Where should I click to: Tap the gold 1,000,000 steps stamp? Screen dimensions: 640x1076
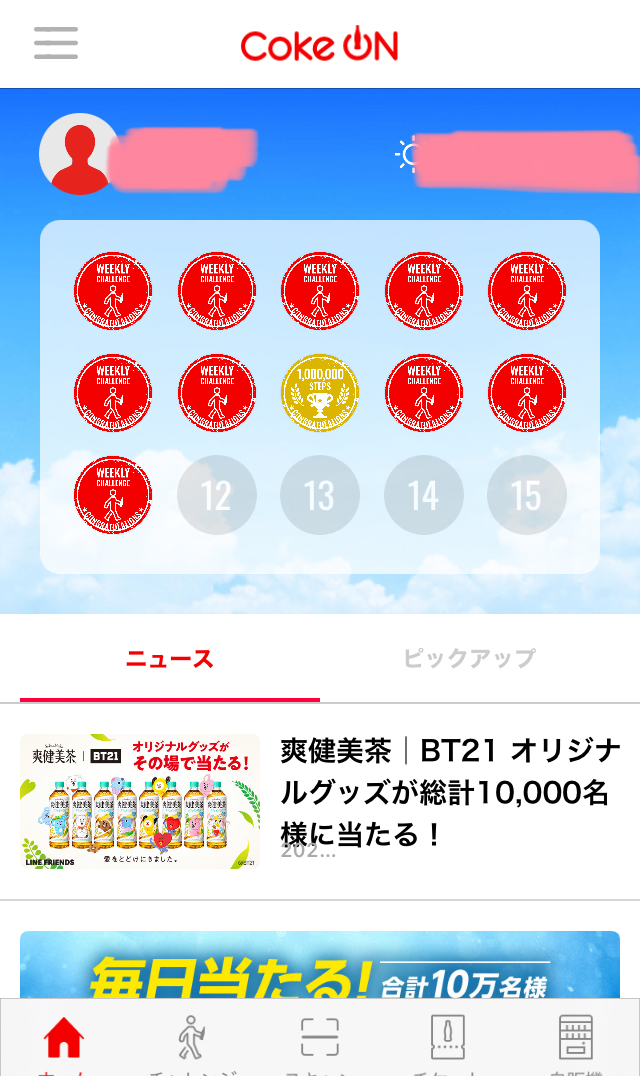pyautogui.click(x=320, y=393)
